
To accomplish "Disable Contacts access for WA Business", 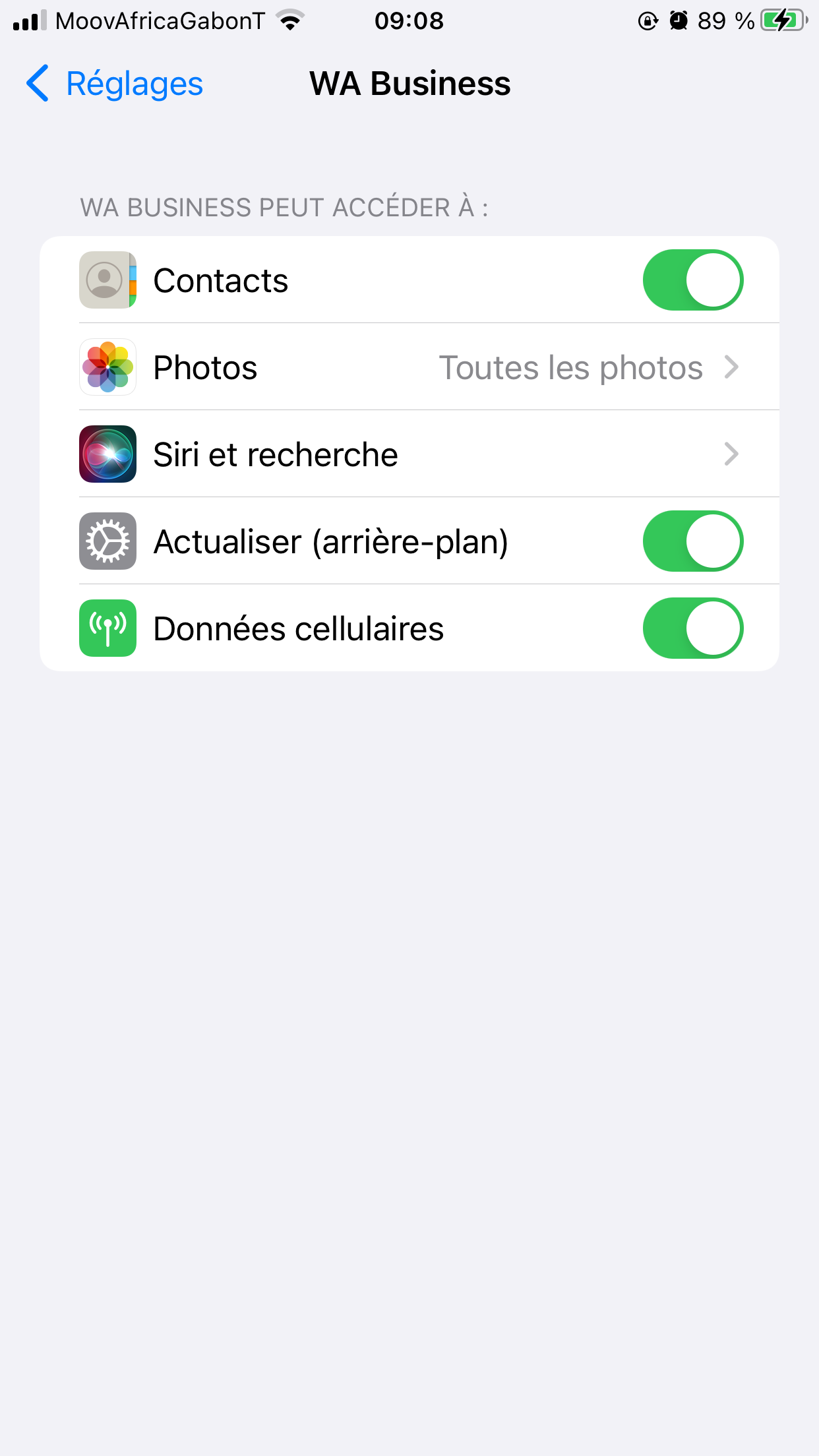I will 692,280.
